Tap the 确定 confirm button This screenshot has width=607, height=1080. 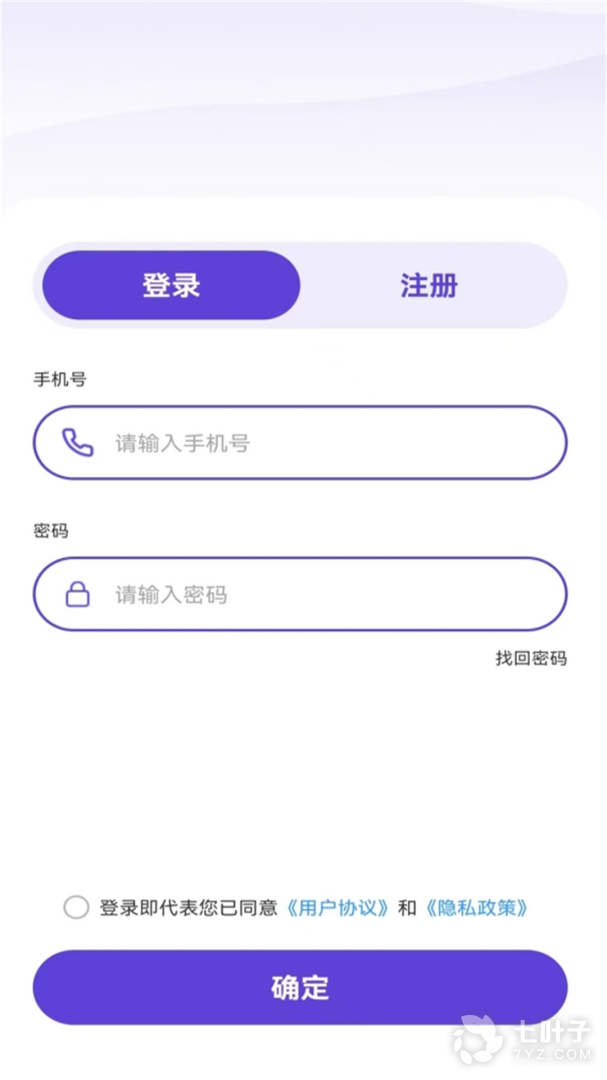click(300, 987)
